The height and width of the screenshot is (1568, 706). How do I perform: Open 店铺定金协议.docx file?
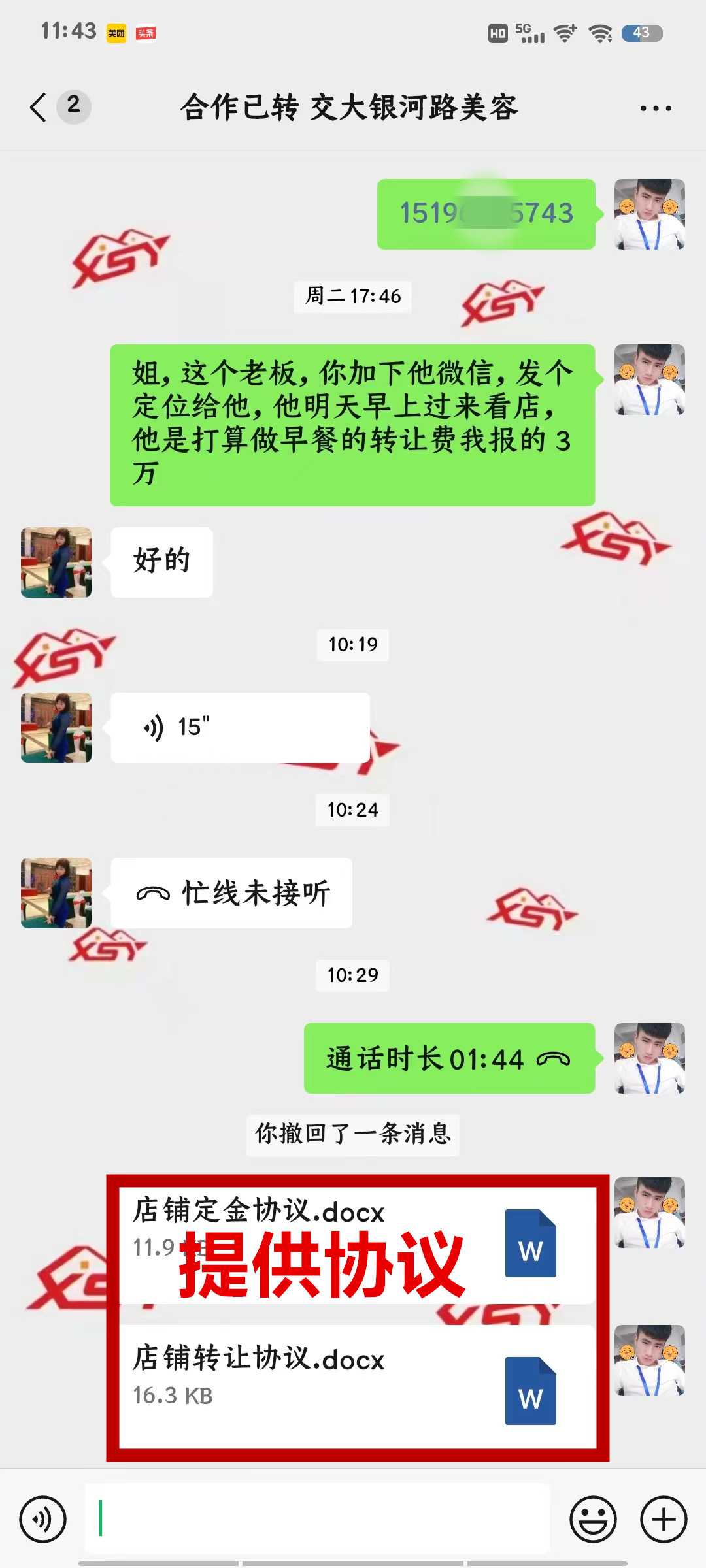point(357,1245)
